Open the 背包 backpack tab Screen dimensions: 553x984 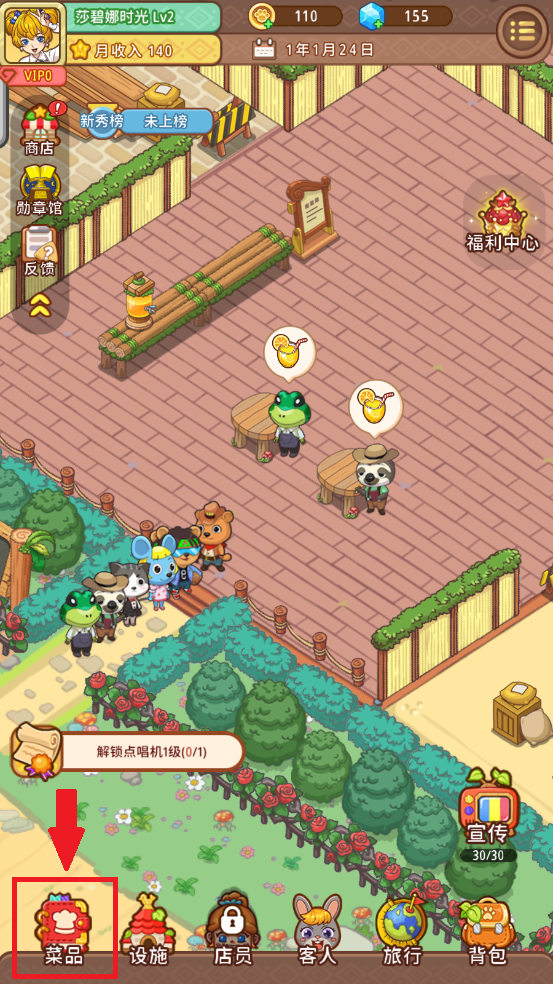[x=487, y=930]
